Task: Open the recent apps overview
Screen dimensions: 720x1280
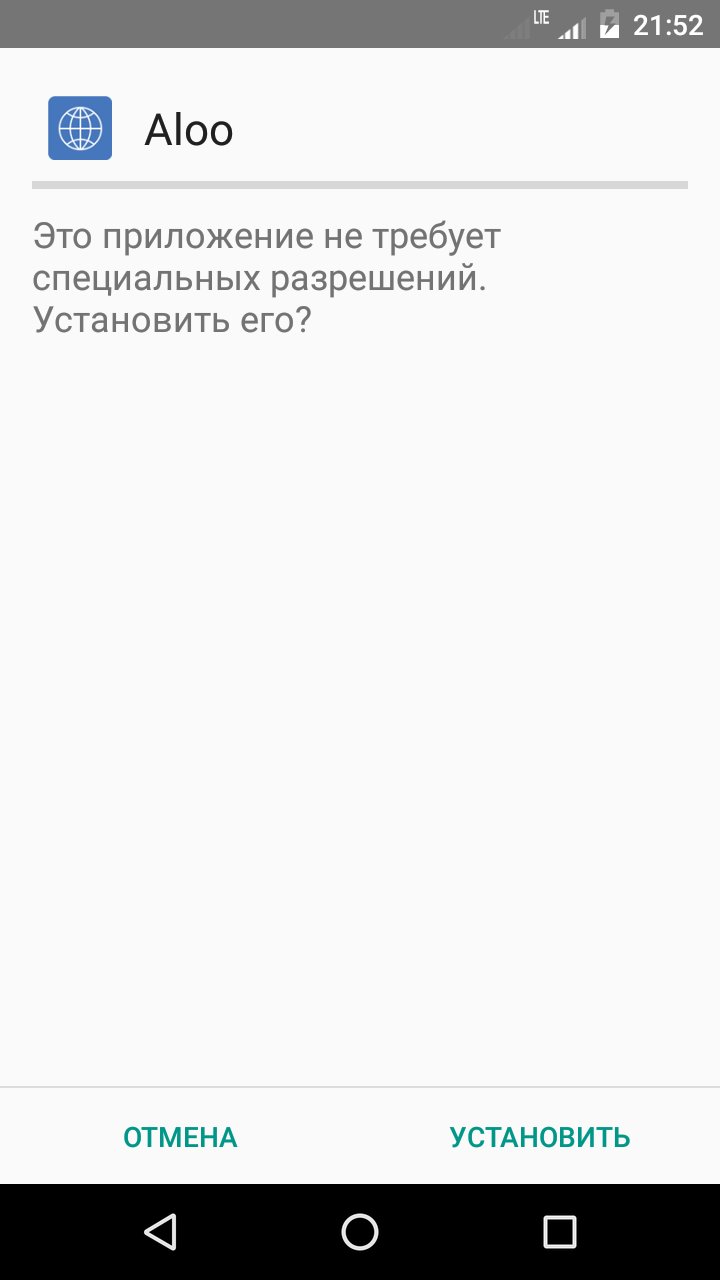Action: tap(560, 1232)
